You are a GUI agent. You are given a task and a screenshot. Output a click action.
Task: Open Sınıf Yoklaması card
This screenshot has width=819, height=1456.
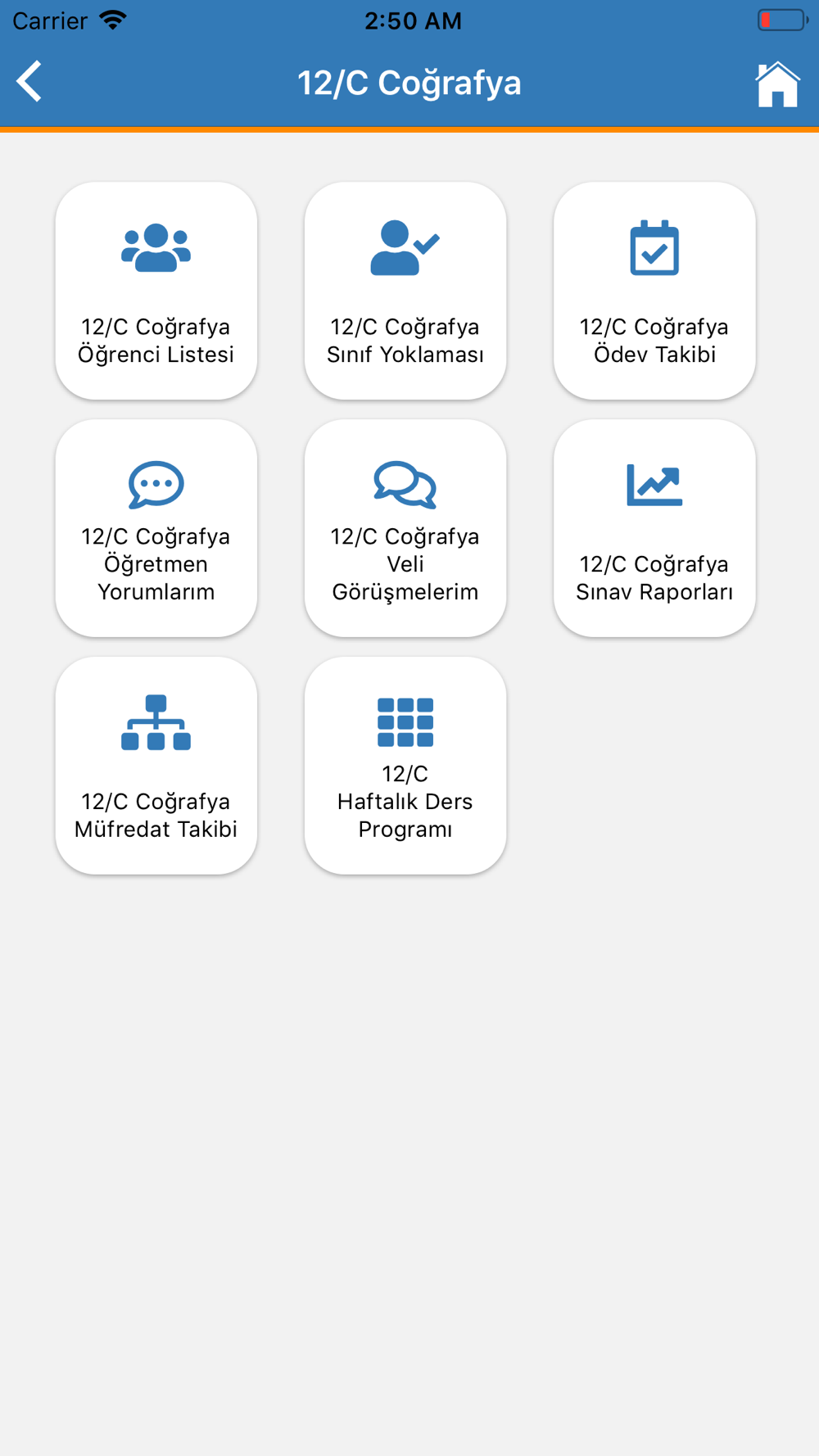coord(405,291)
